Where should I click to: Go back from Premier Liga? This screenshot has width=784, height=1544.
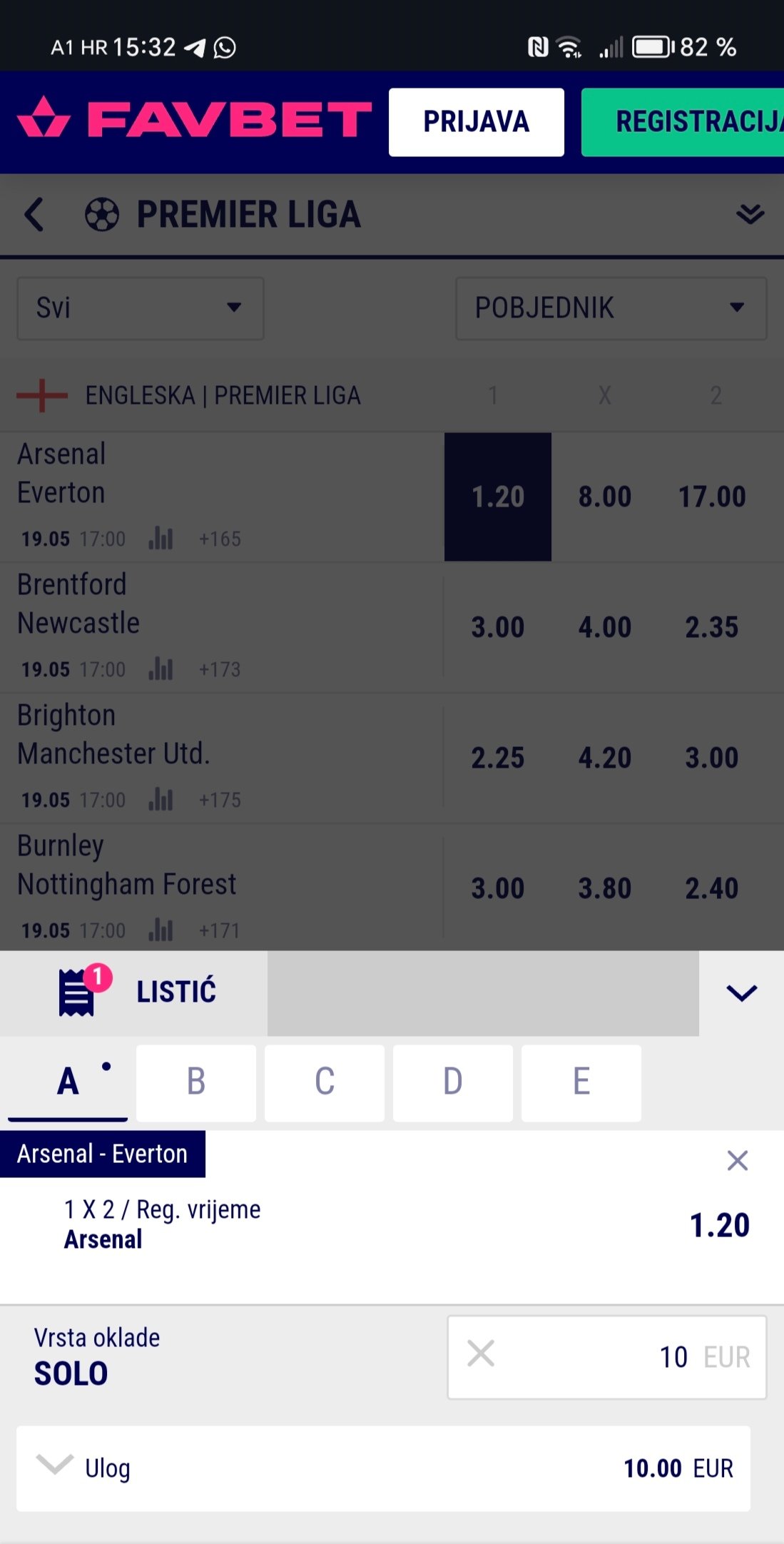(34, 215)
